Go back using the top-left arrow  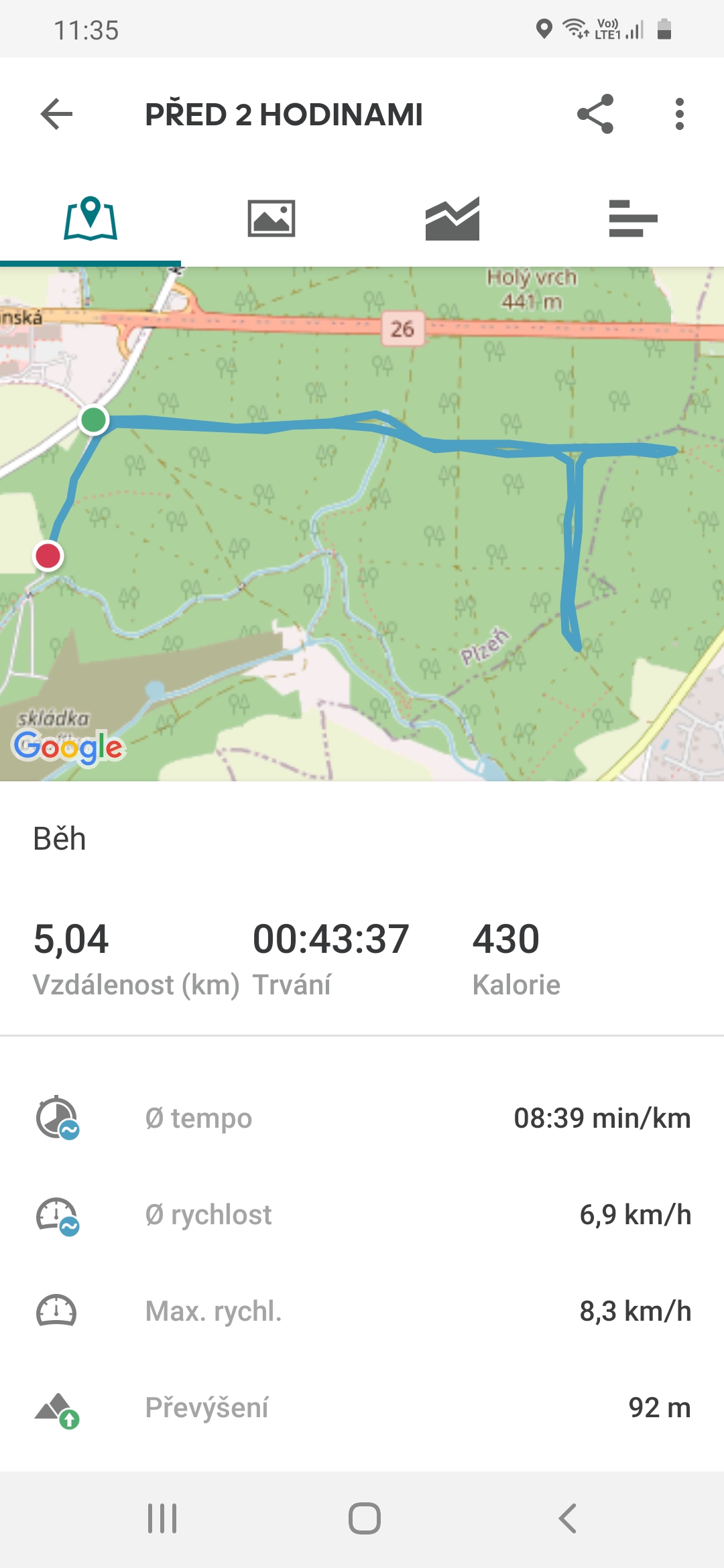[x=56, y=114]
